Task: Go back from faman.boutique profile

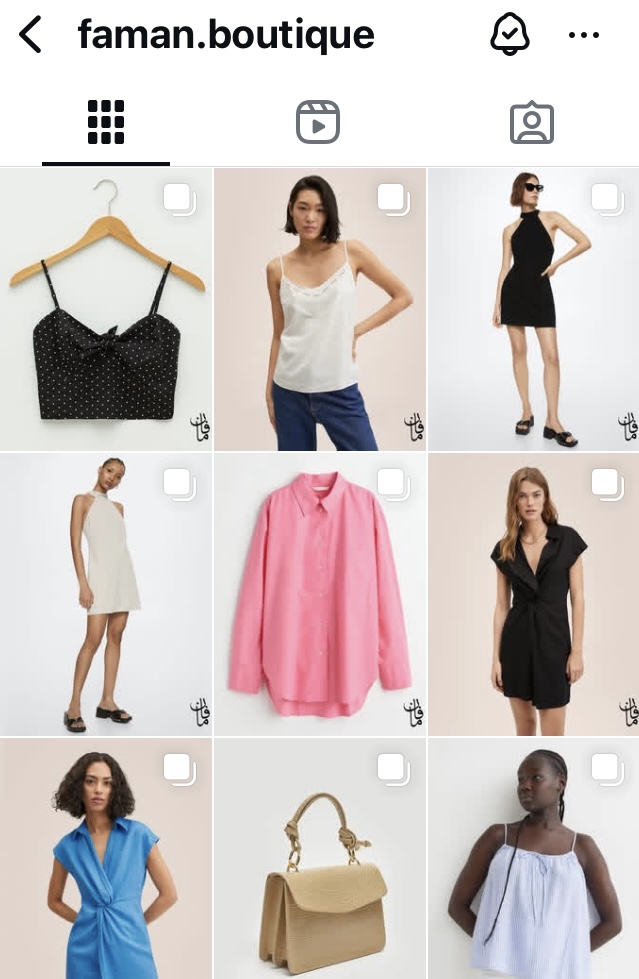Action: 31,35
